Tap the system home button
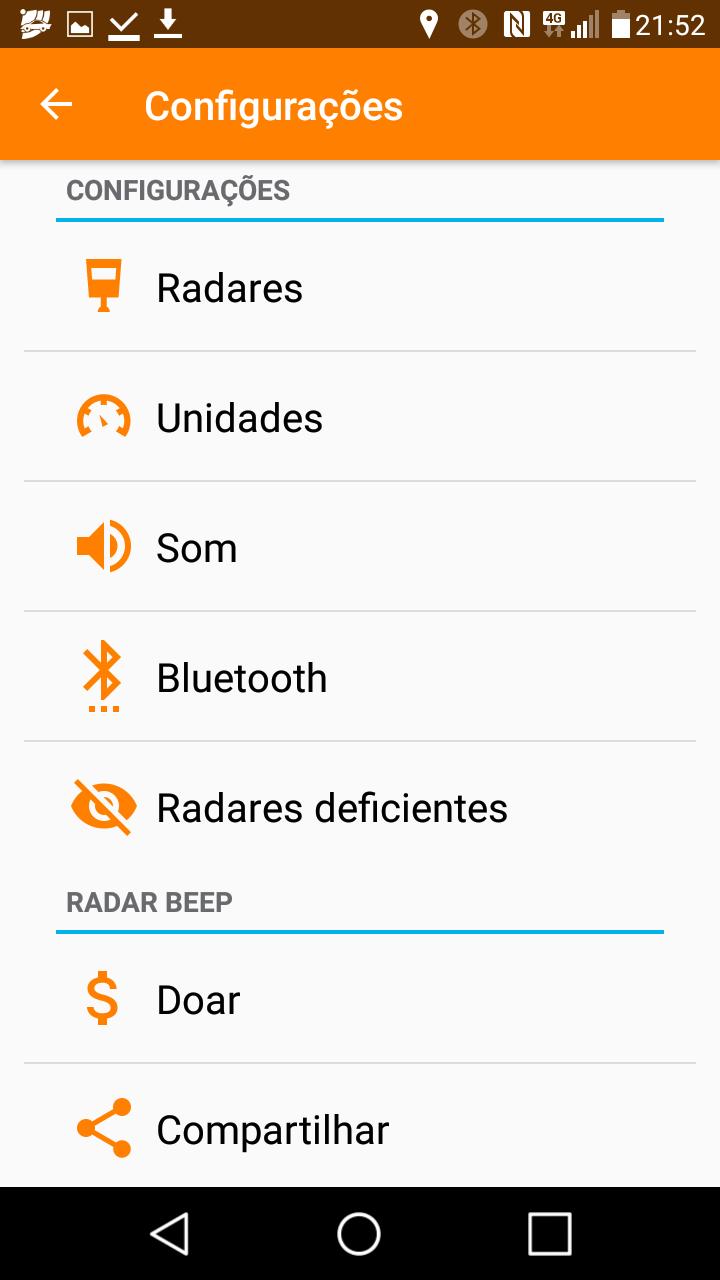The width and height of the screenshot is (720, 1280). tap(359, 1233)
